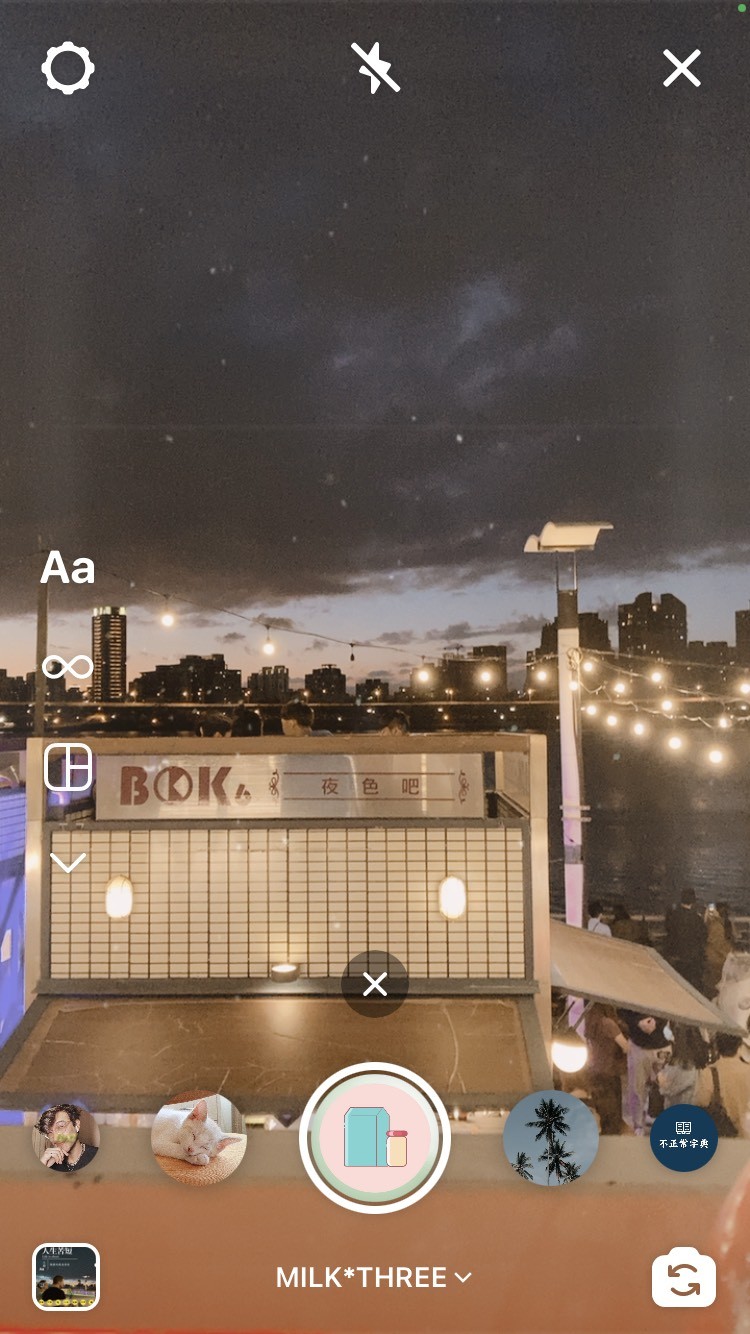750x1334 pixels.
Task: Close the story camera
Action: point(682,69)
